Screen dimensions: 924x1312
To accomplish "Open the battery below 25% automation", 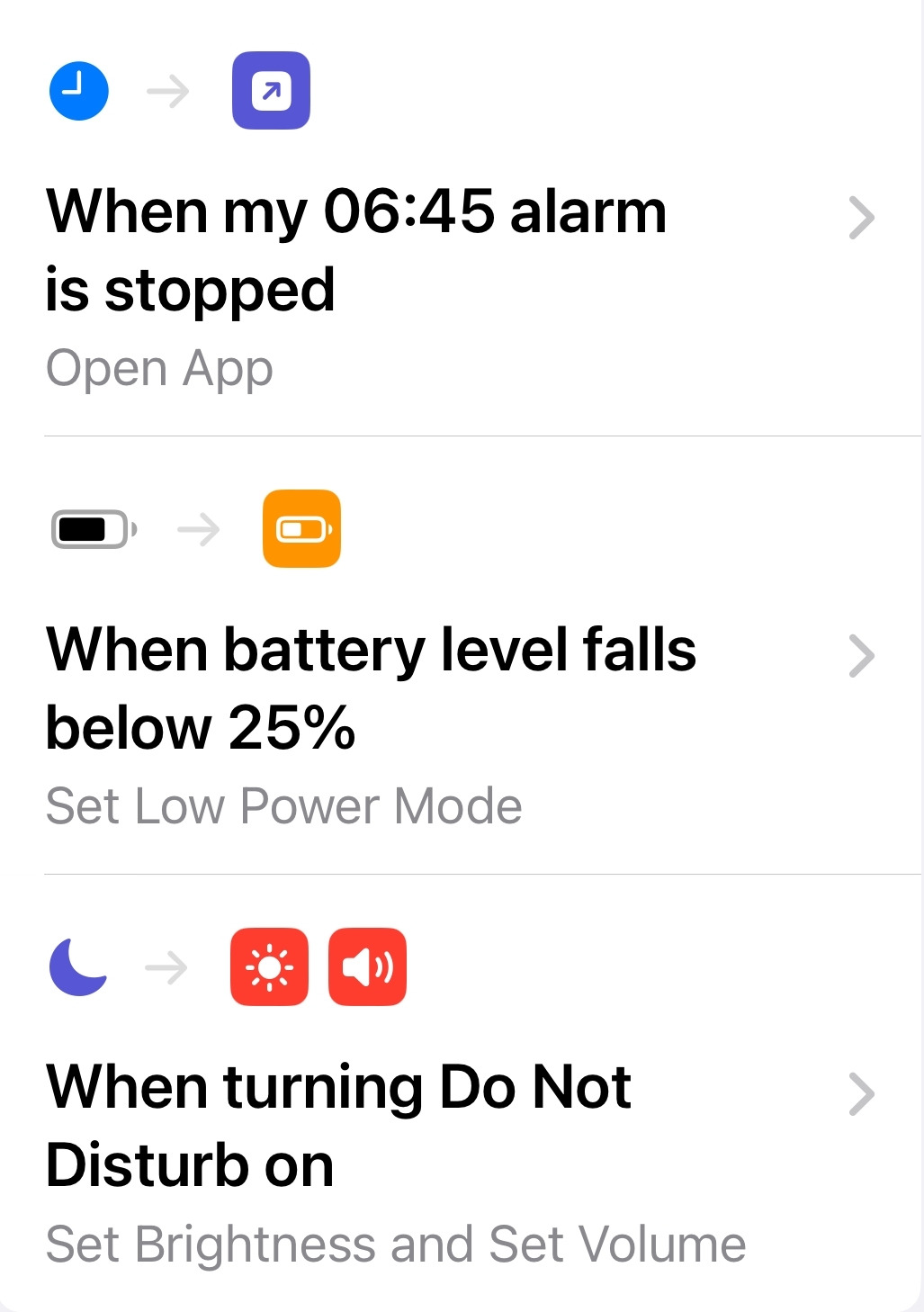I will 461,655.
